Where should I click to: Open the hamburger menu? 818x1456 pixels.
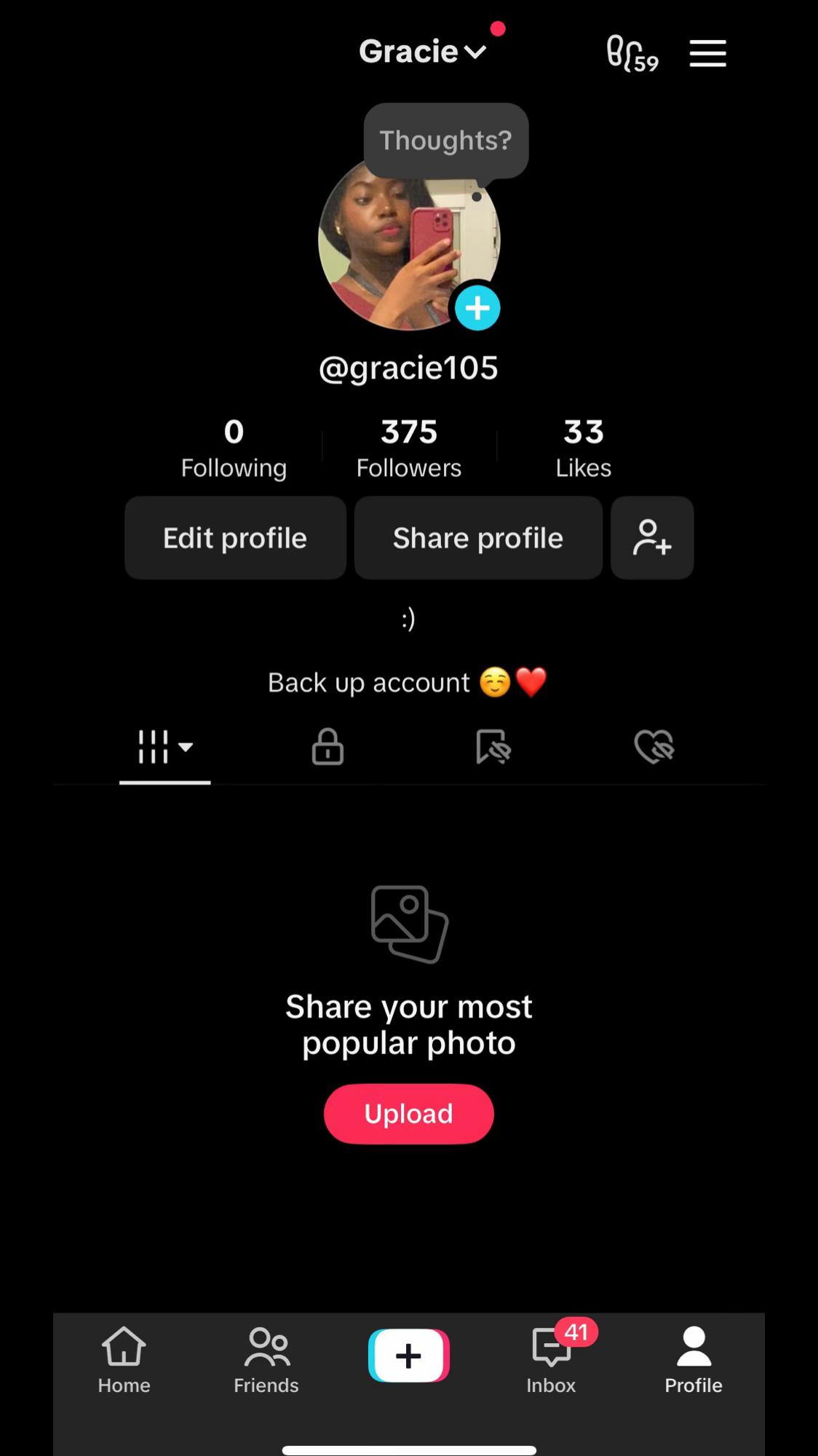pyautogui.click(x=707, y=53)
